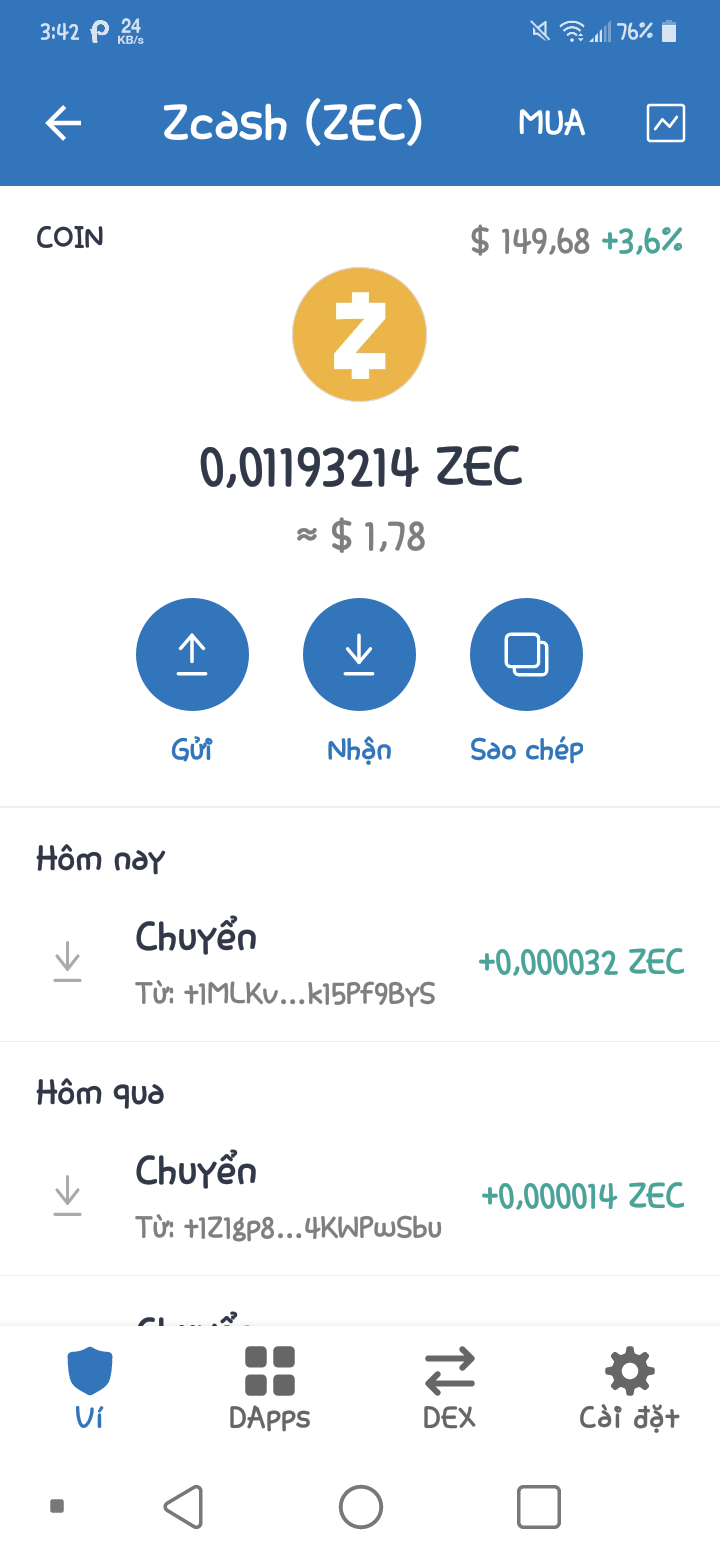Tap Gửi to send ZEC

tap(192, 655)
